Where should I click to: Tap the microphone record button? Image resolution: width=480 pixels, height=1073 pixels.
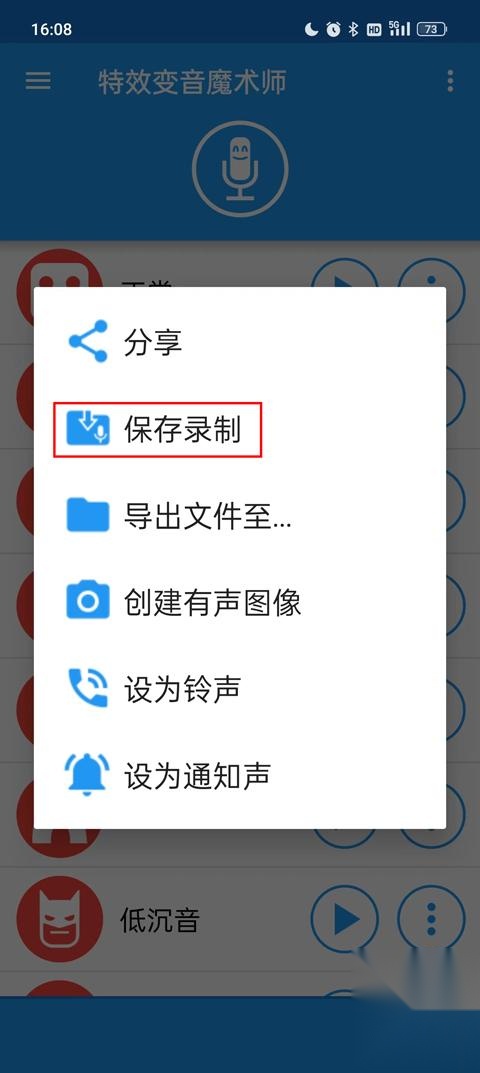240,169
